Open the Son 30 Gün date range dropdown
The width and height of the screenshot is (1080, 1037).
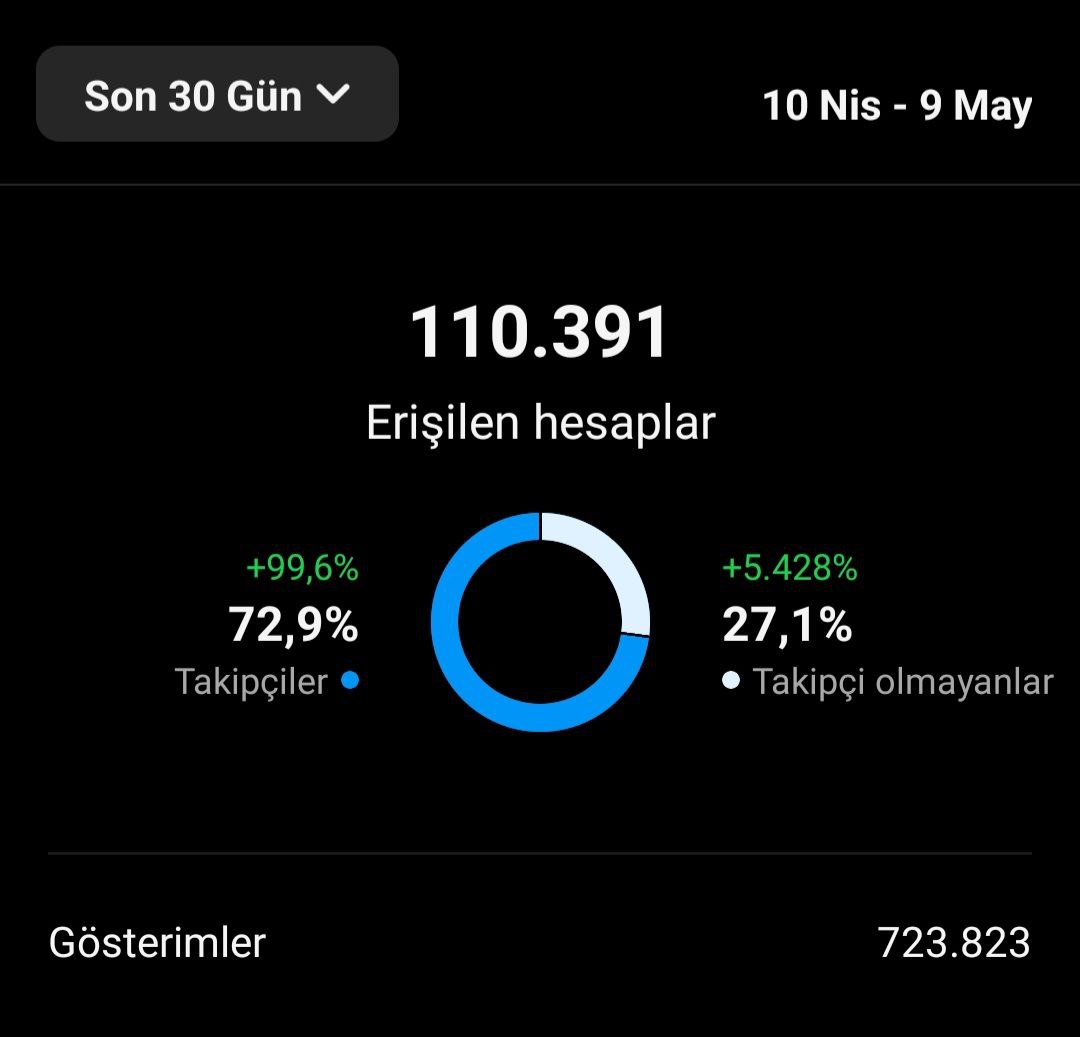pyautogui.click(x=217, y=94)
